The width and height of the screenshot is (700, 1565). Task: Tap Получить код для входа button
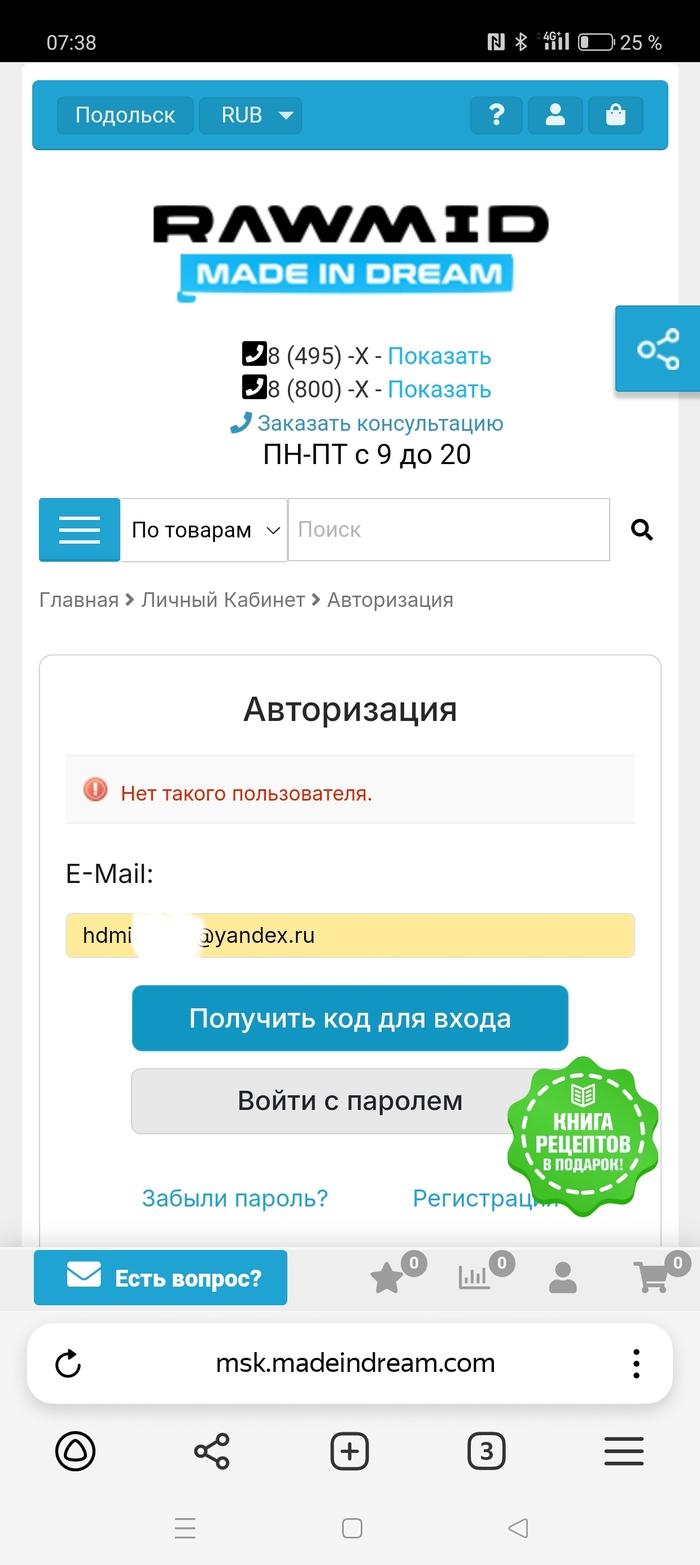(350, 1018)
